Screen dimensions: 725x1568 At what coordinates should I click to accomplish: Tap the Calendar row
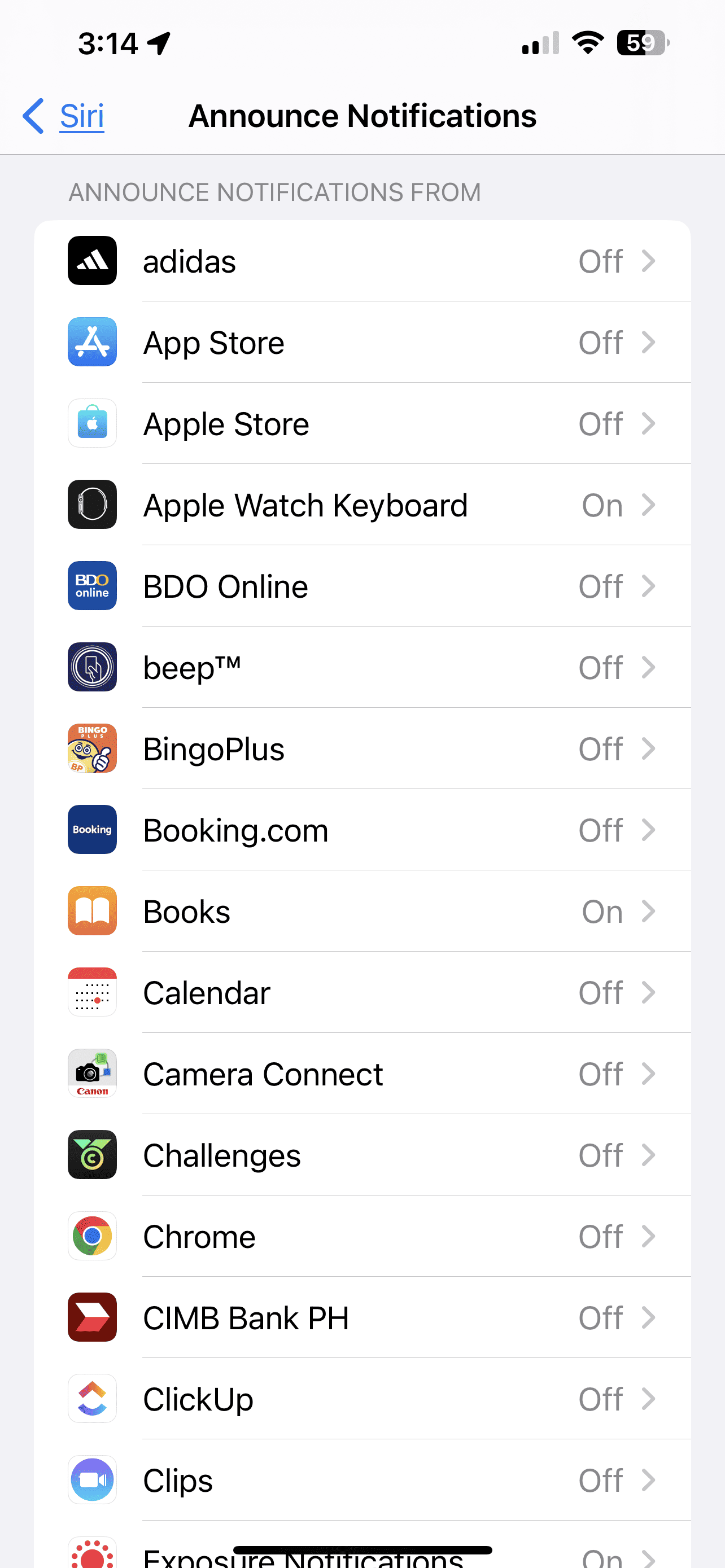(x=362, y=993)
